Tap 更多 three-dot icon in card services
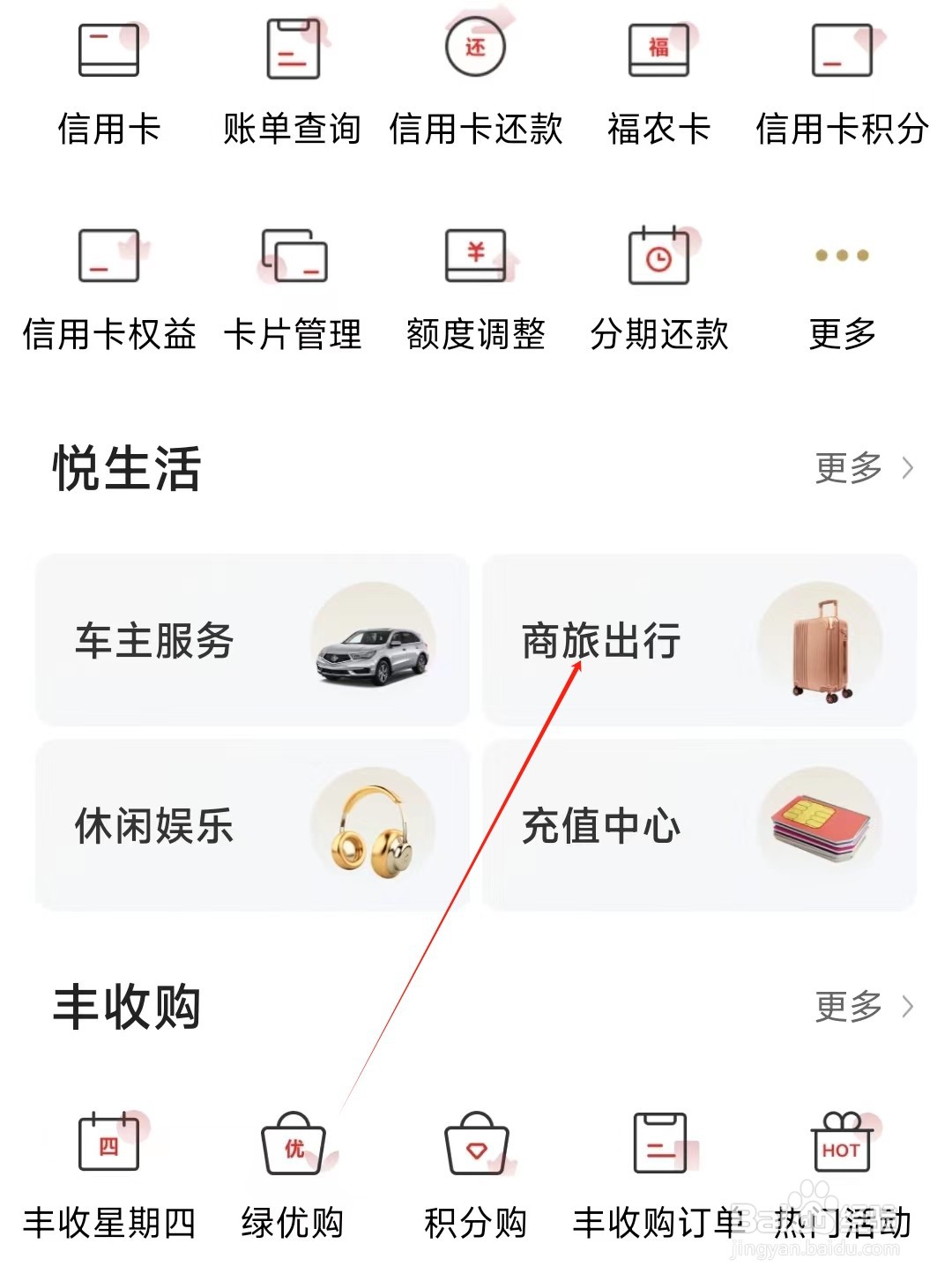This screenshot has height=1281, width=952. click(x=842, y=289)
